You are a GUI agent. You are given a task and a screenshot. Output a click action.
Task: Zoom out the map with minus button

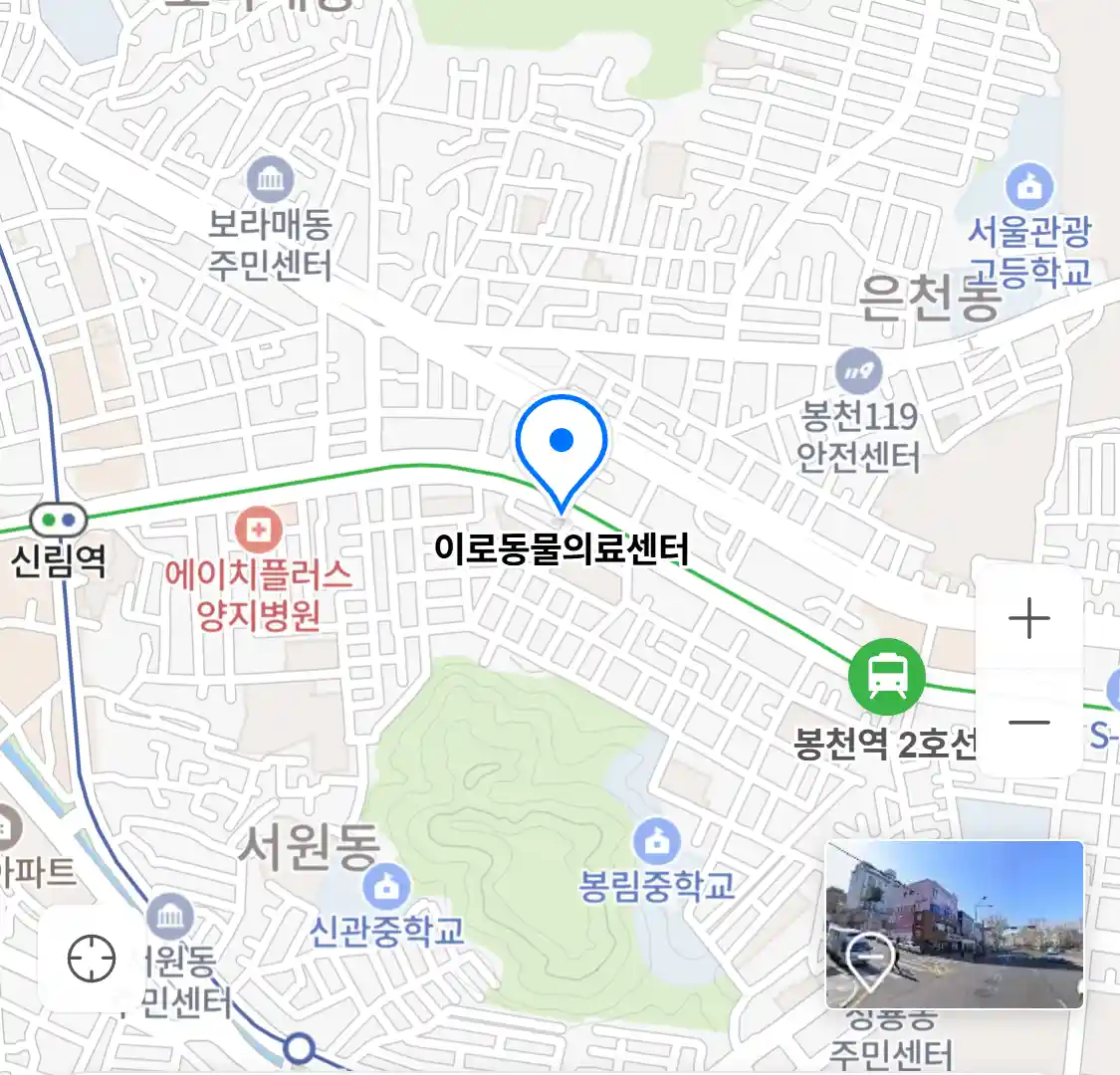click(1028, 723)
